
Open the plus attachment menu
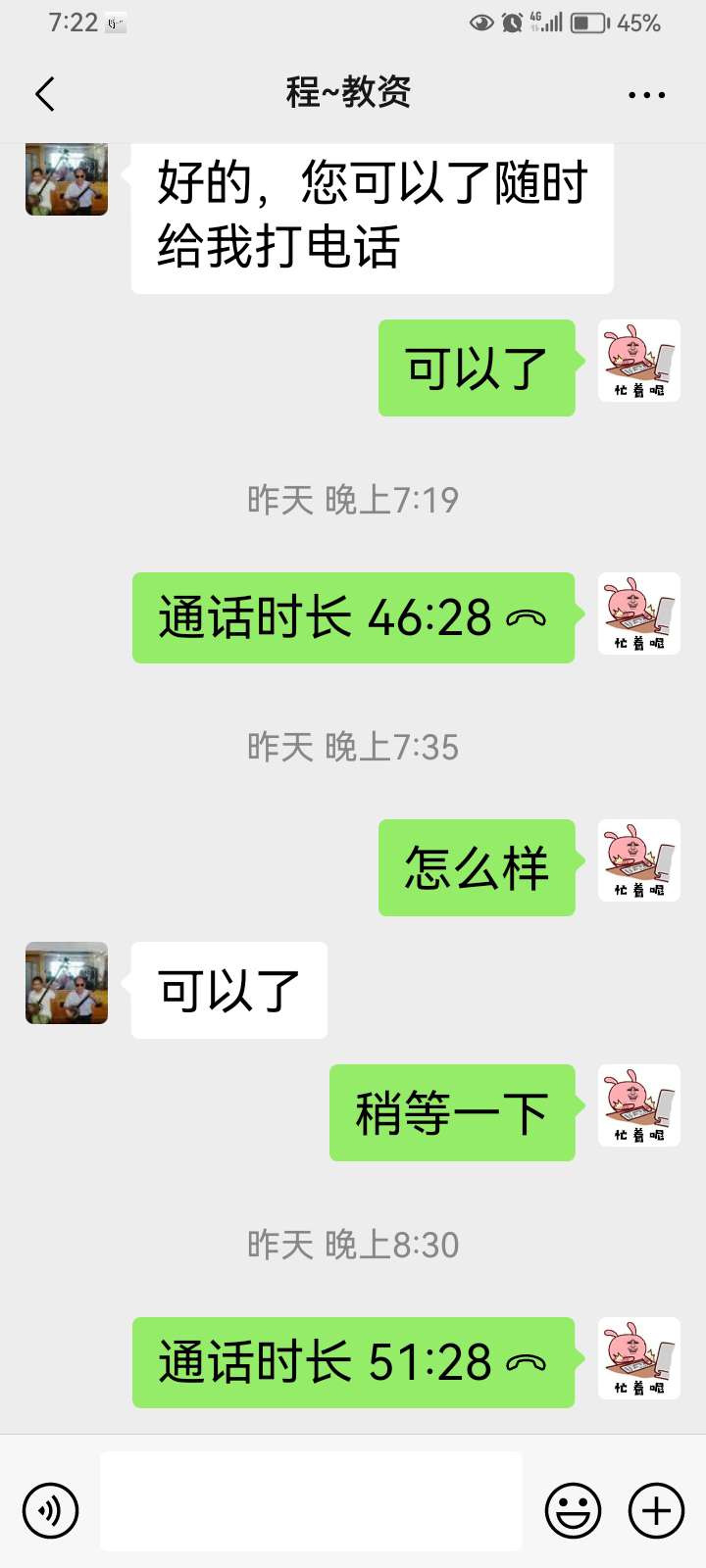point(656,1510)
